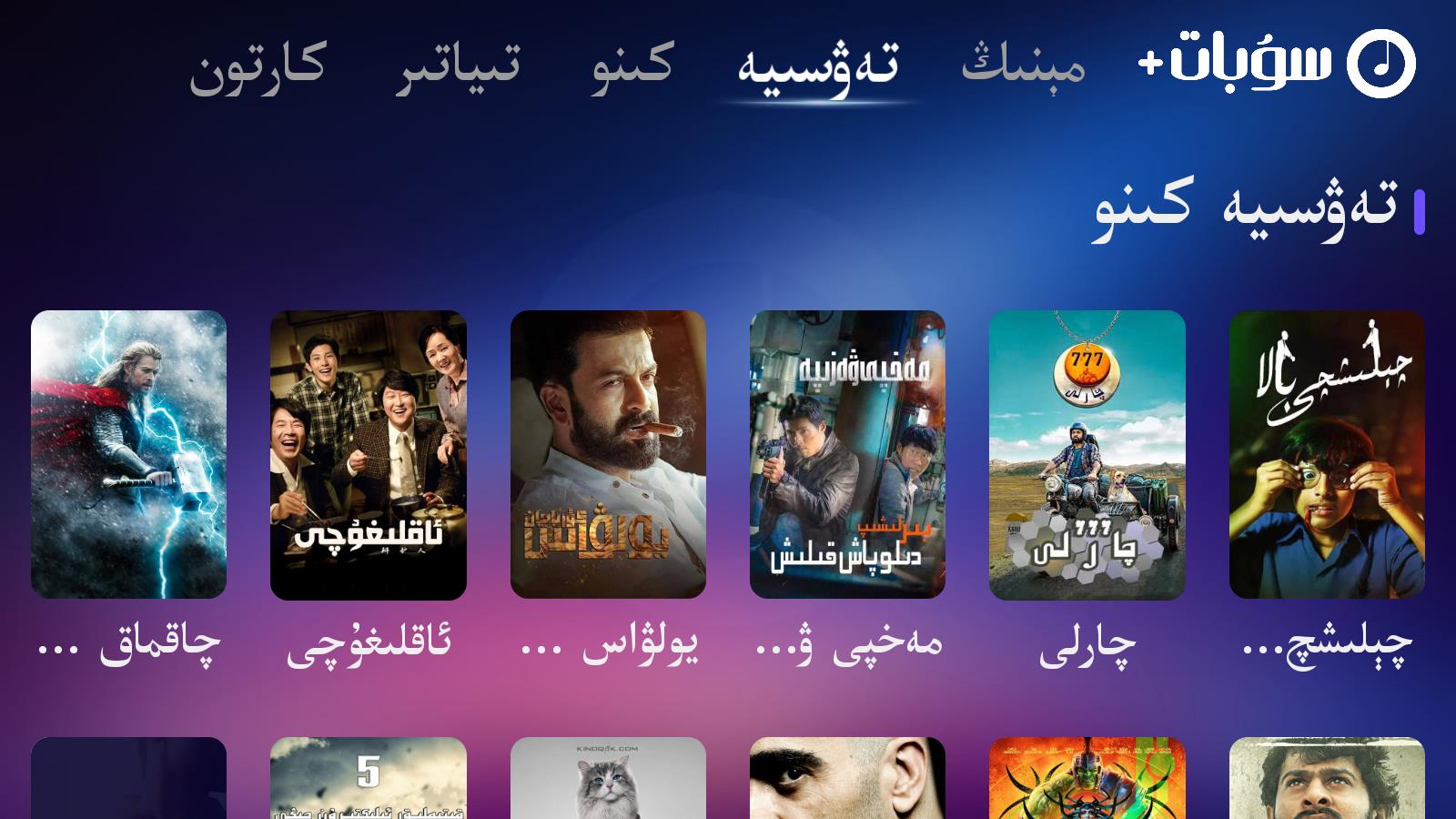Open the green Hulk poster movie
1456x819 pixels.
tap(1087, 779)
